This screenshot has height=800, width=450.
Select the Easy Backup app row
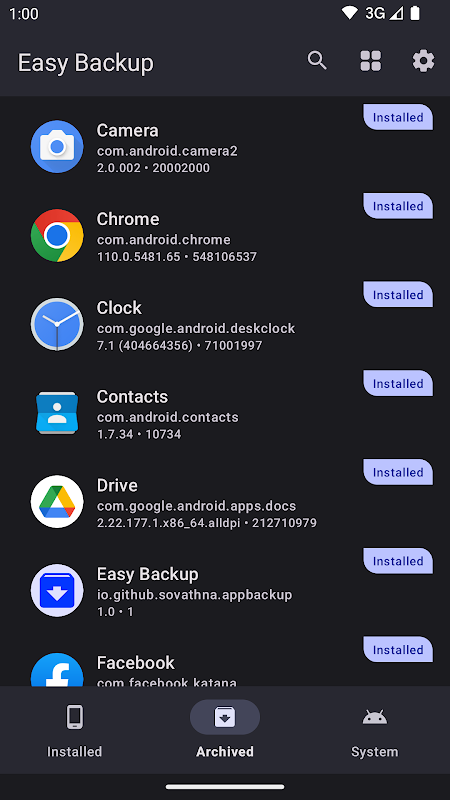[x=225, y=591]
